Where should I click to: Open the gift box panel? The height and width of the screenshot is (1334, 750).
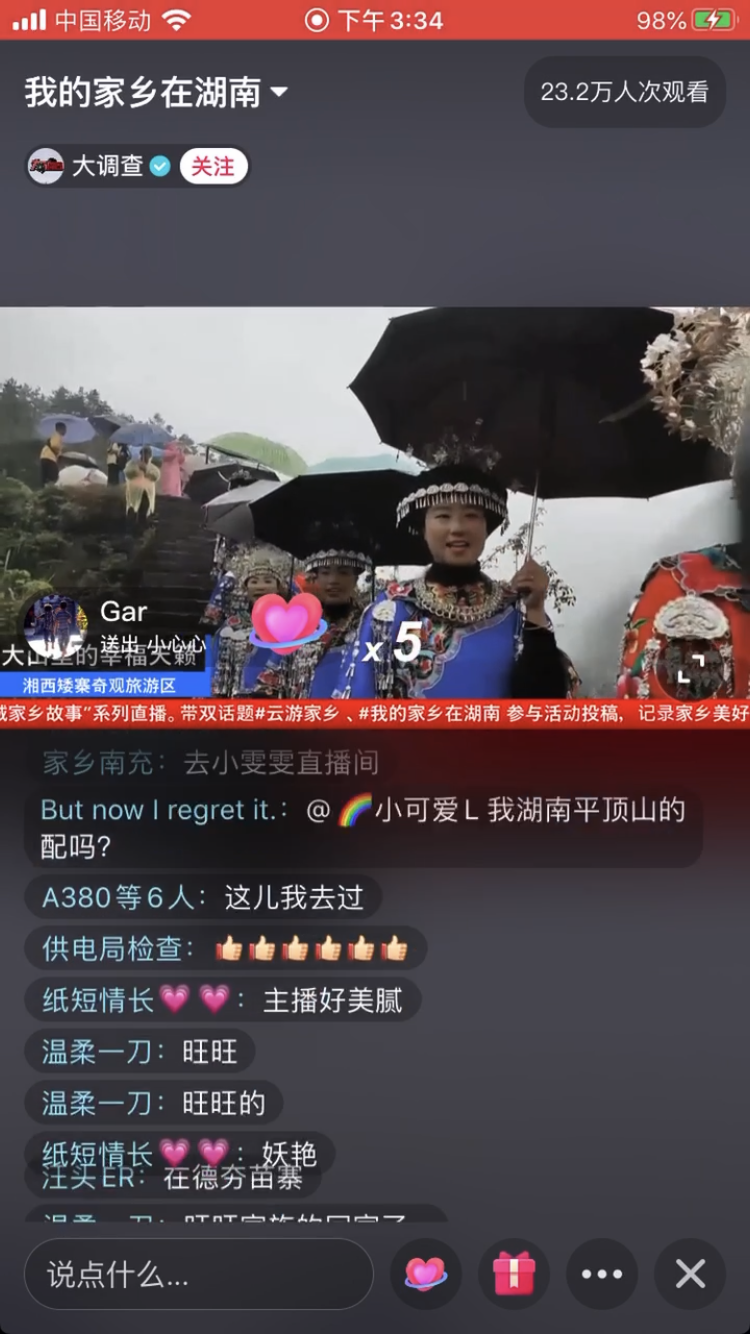click(x=514, y=1274)
